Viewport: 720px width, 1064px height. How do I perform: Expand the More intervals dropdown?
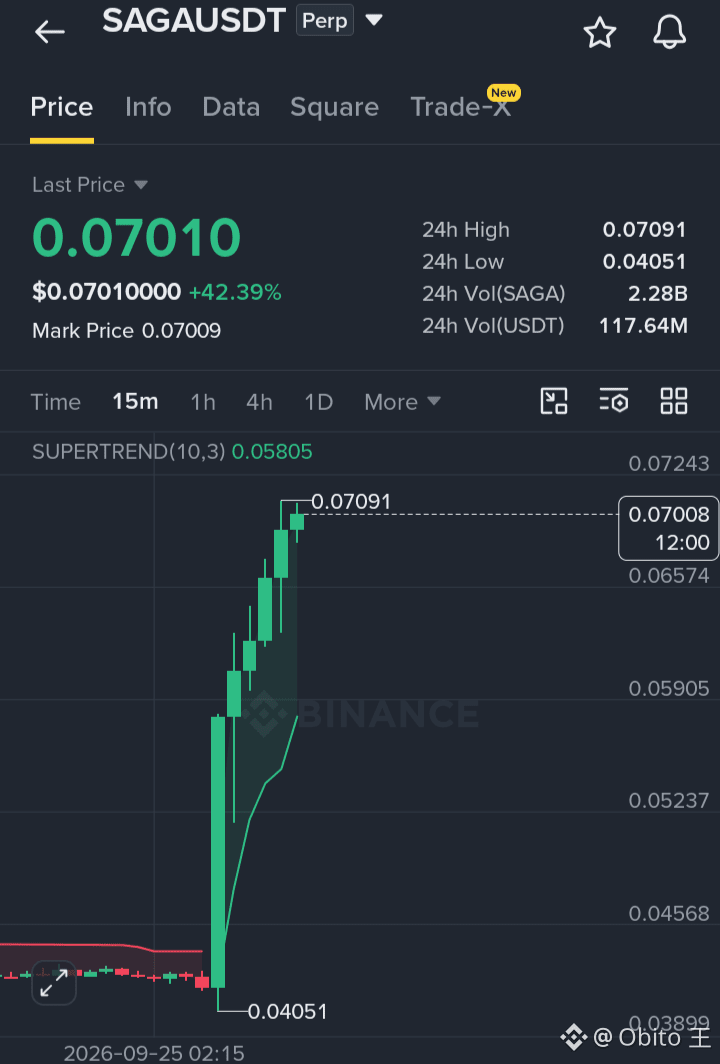pos(402,402)
